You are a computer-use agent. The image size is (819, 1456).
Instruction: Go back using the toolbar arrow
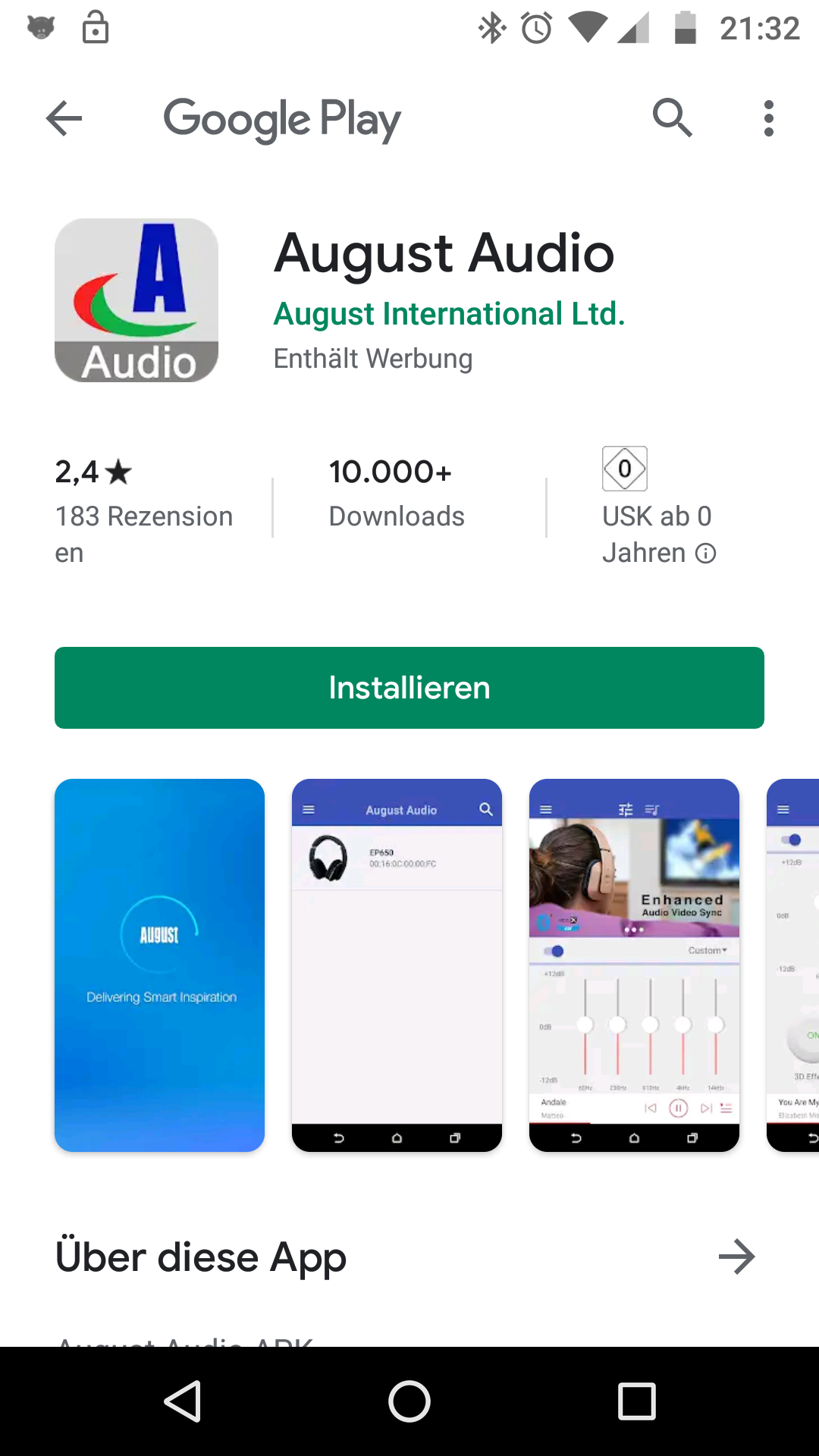[x=64, y=118]
